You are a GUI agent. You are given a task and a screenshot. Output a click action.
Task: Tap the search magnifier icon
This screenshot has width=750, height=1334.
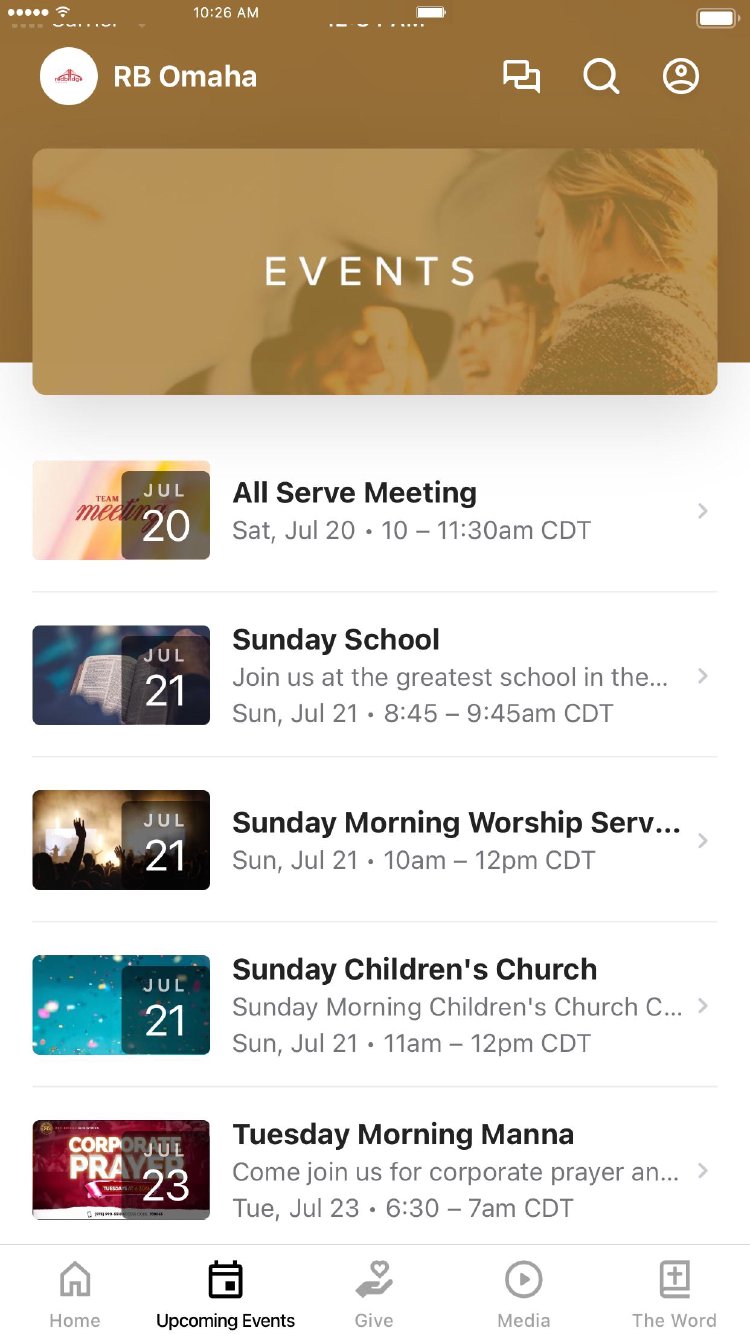601,77
